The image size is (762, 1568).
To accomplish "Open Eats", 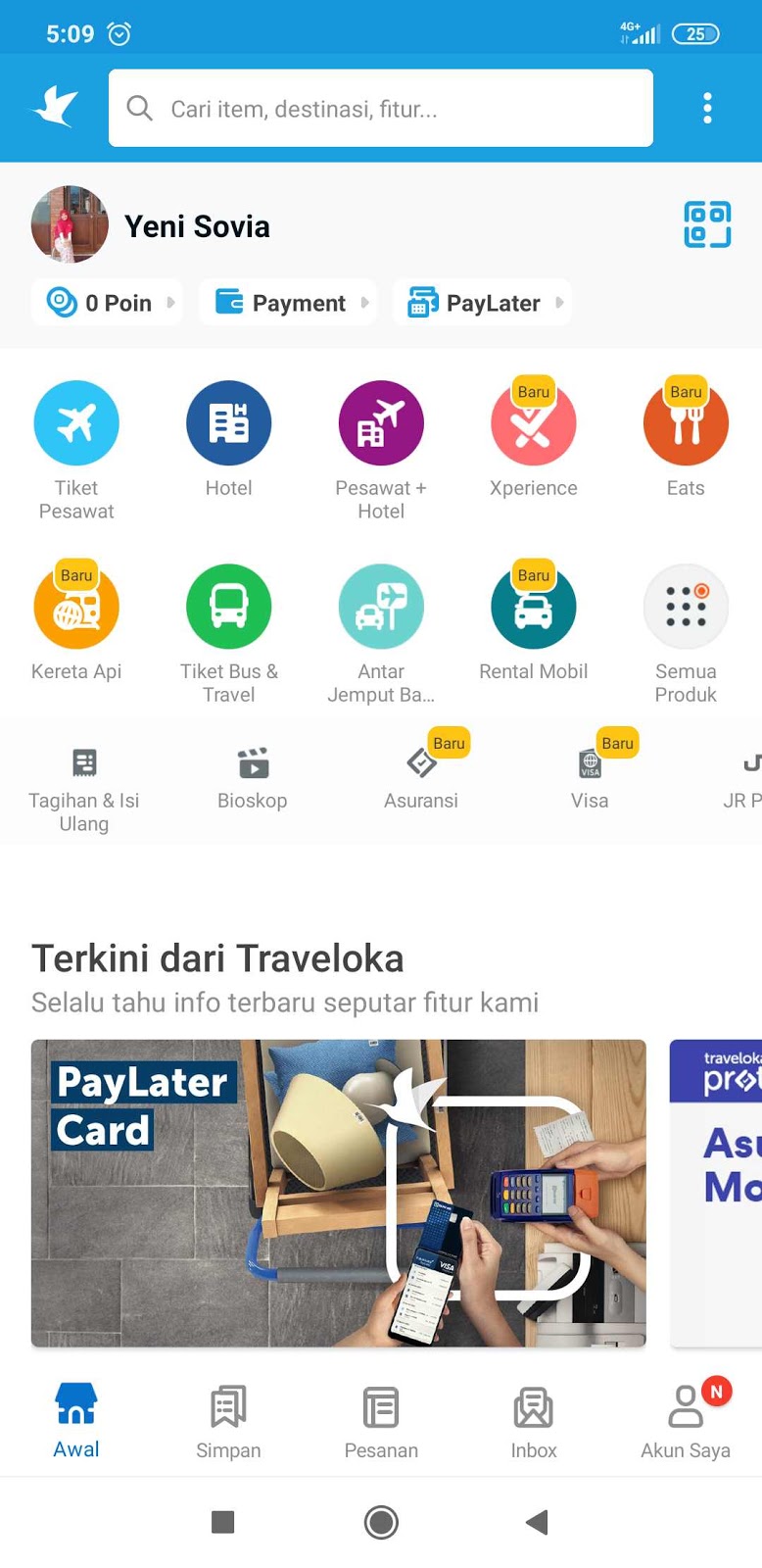I will pos(686,424).
